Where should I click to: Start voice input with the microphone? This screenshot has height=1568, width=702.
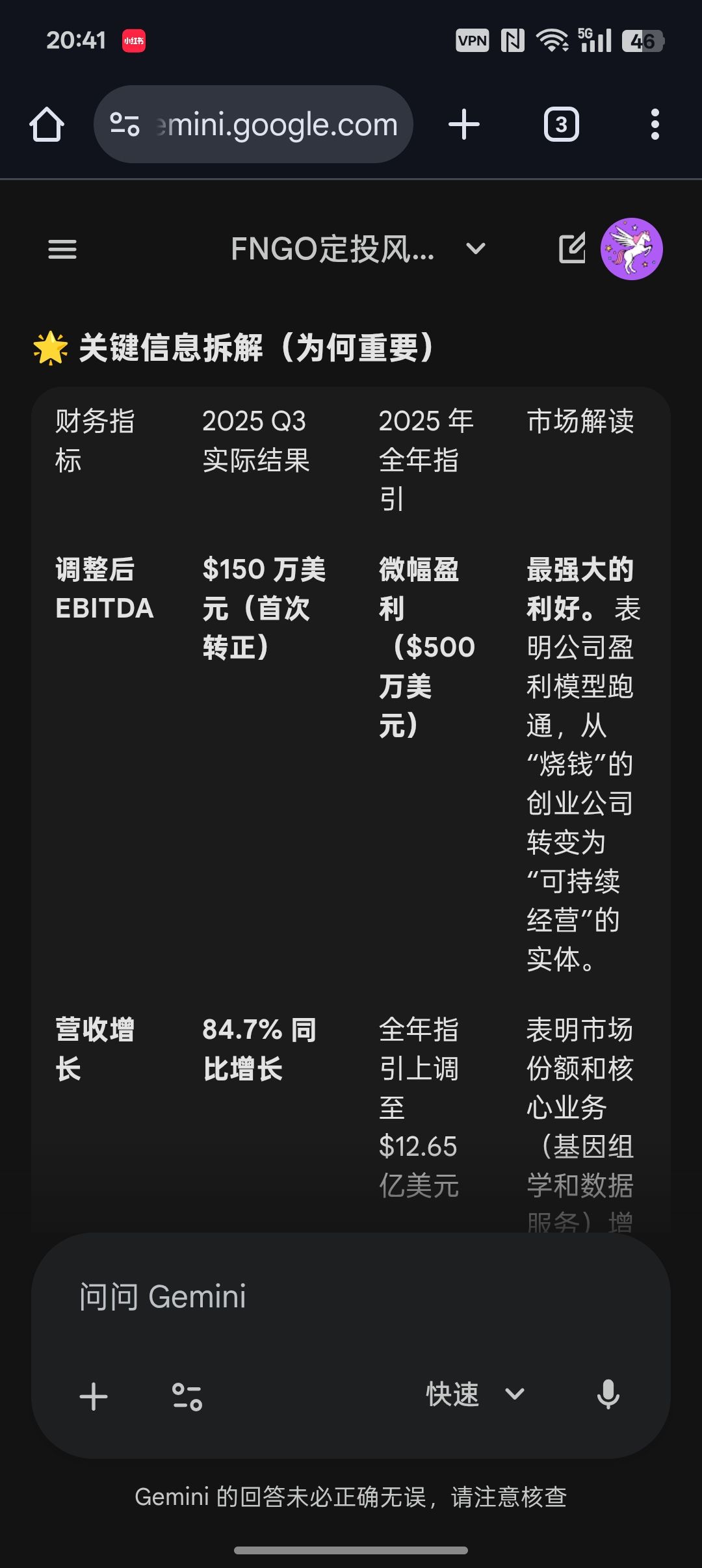coord(608,1394)
